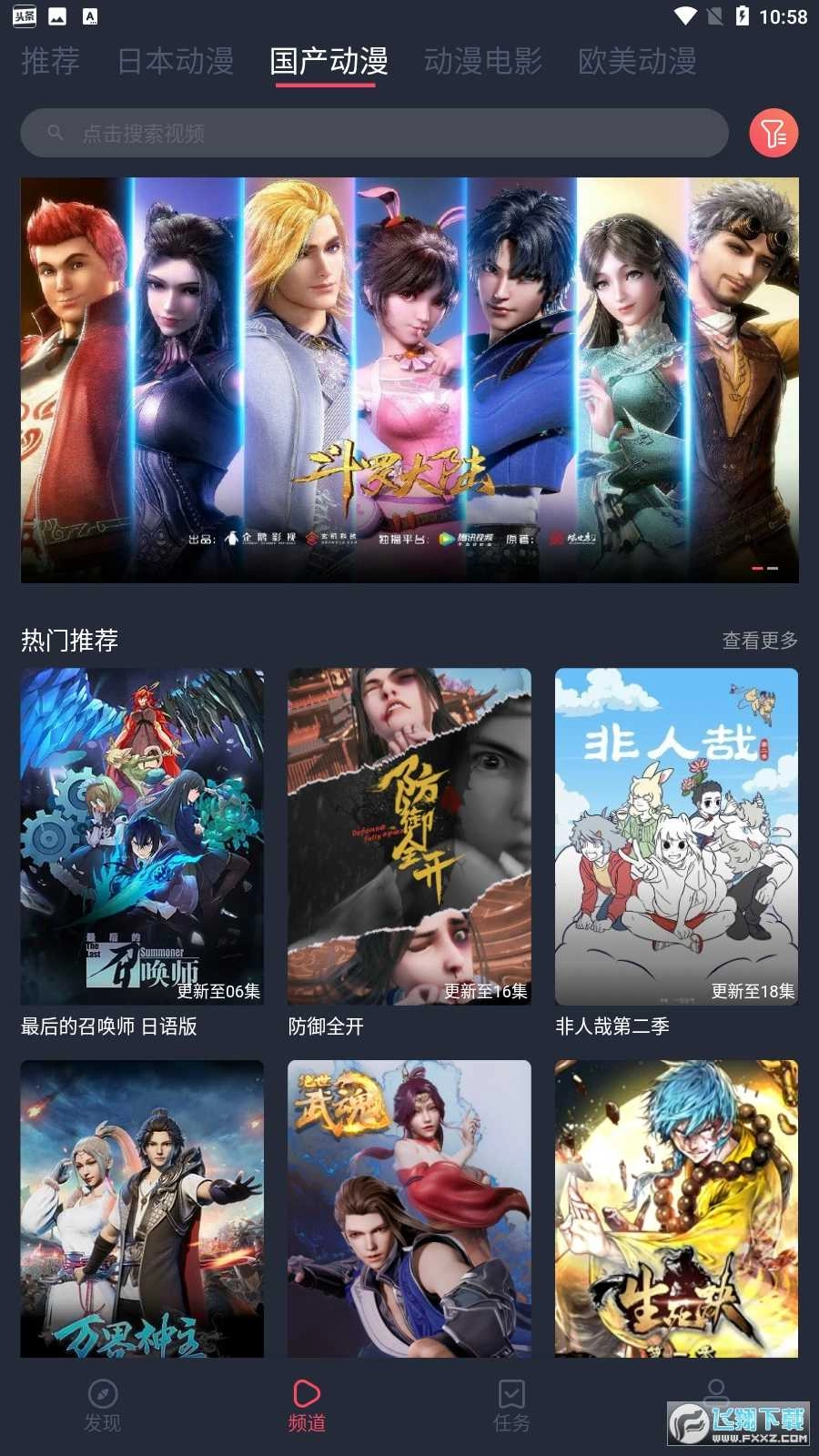
Task: Switch to the 欧美动漫 tab
Action: click(x=637, y=61)
